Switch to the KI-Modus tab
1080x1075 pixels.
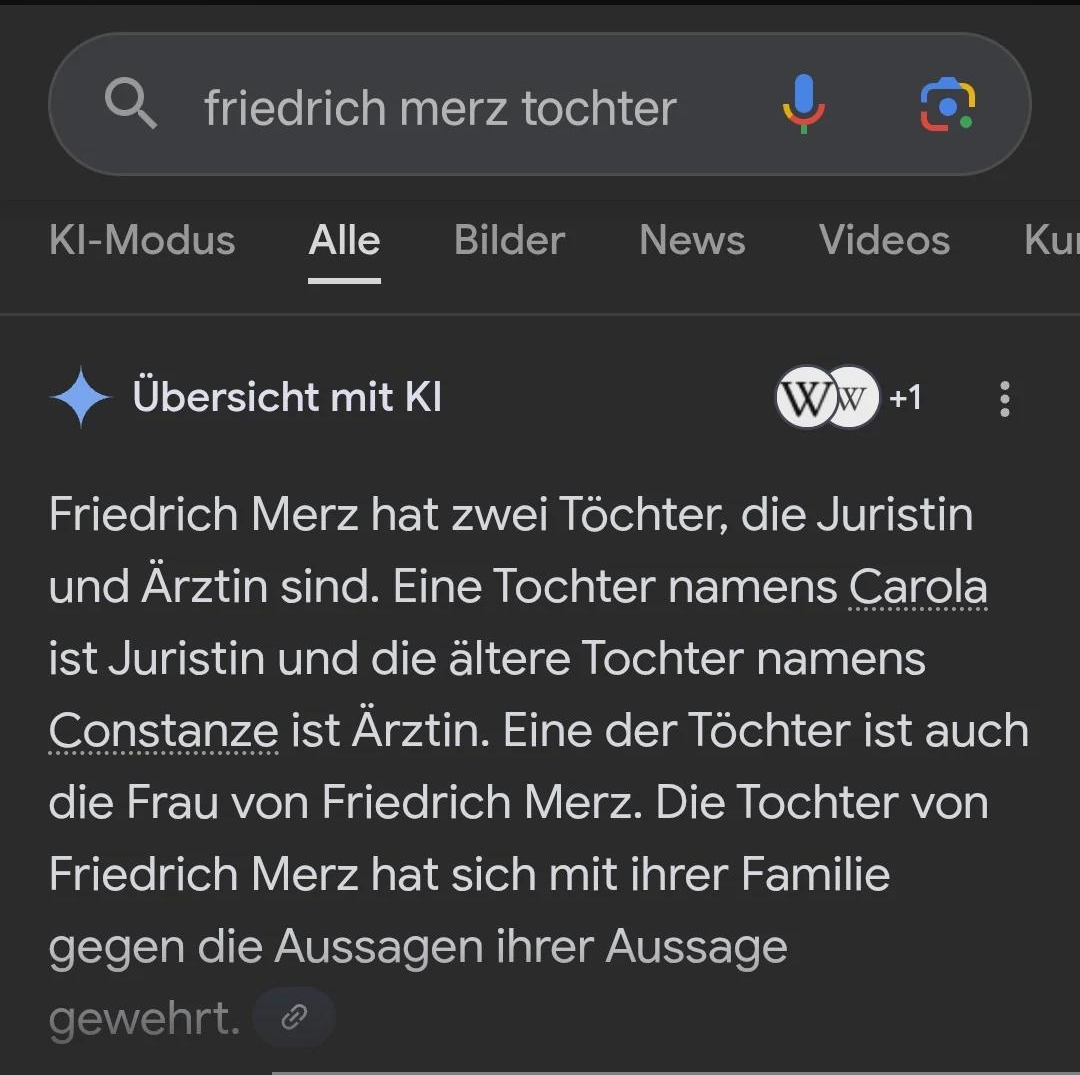point(142,240)
